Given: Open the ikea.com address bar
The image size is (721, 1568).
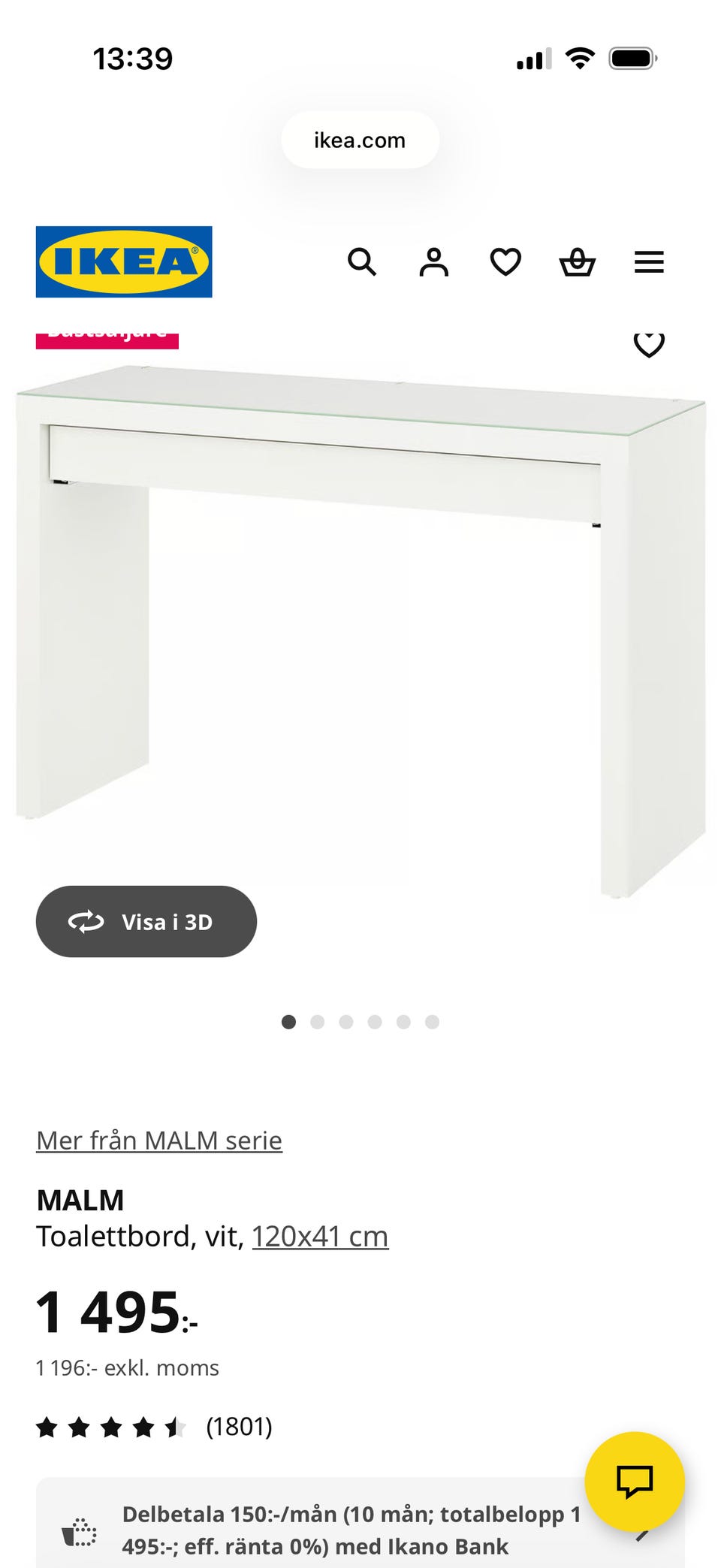Looking at the screenshot, I should (360, 140).
